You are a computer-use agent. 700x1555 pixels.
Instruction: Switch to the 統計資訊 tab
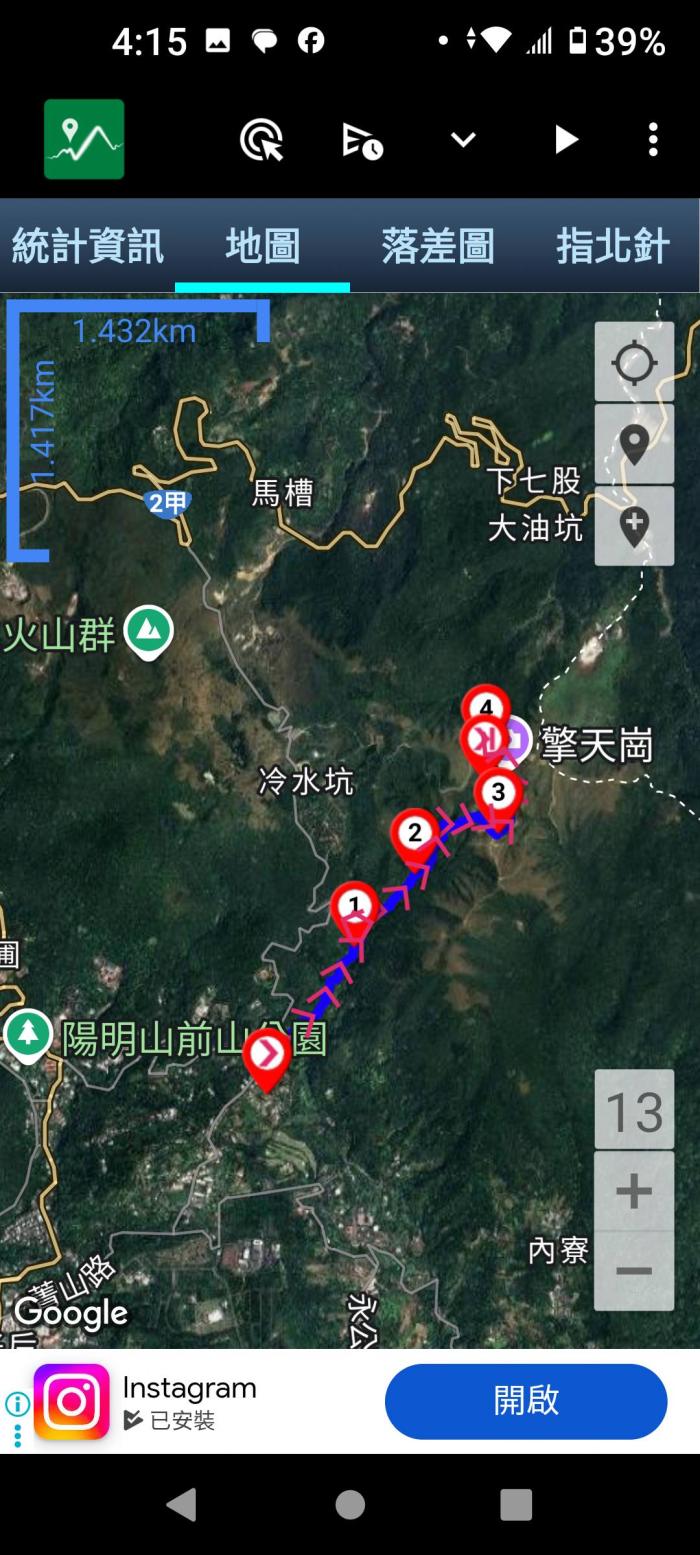(x=87, y=246)
